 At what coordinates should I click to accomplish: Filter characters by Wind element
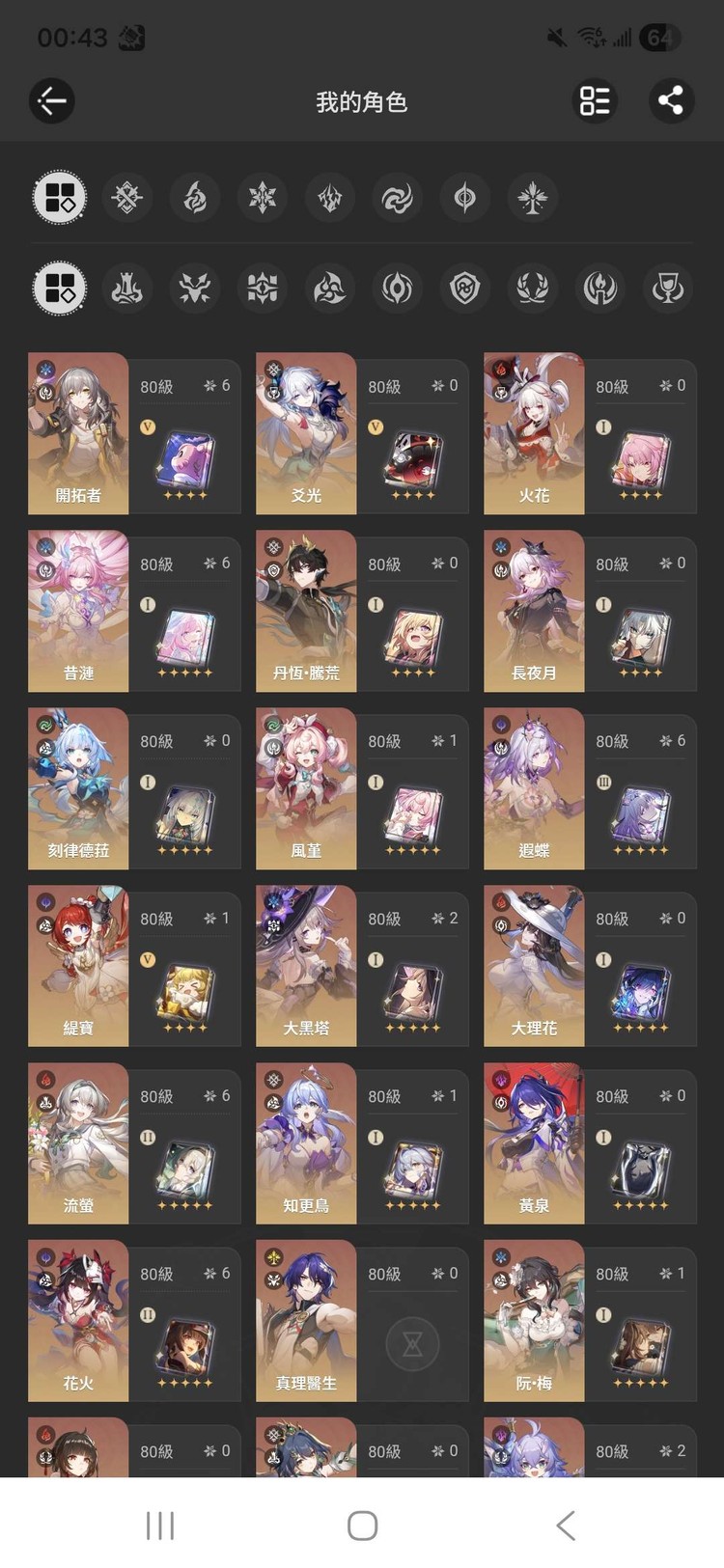[397, 198]
